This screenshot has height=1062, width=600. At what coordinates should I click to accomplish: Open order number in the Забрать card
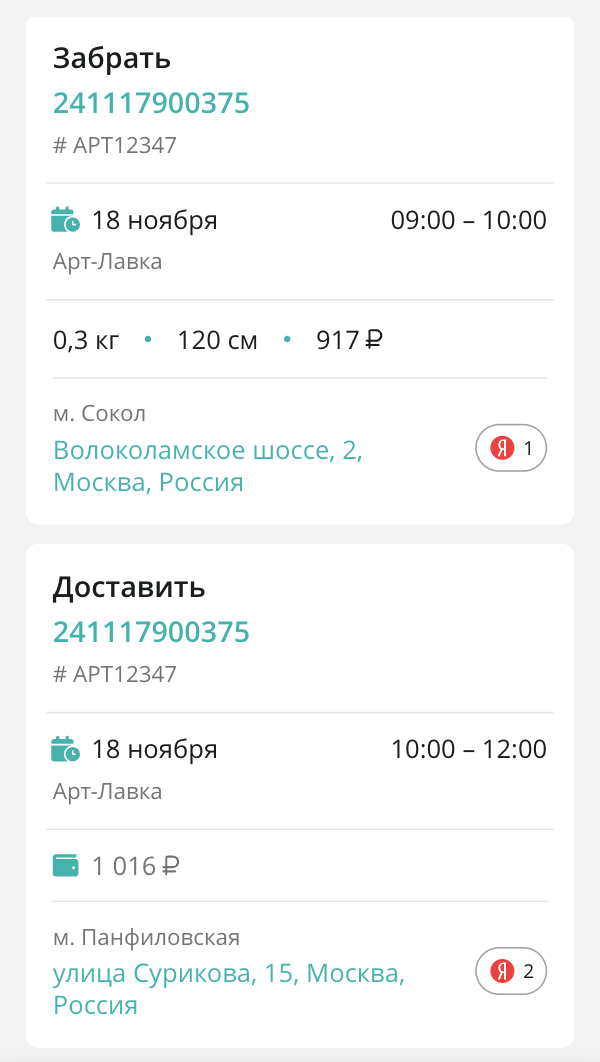point(151,104)
